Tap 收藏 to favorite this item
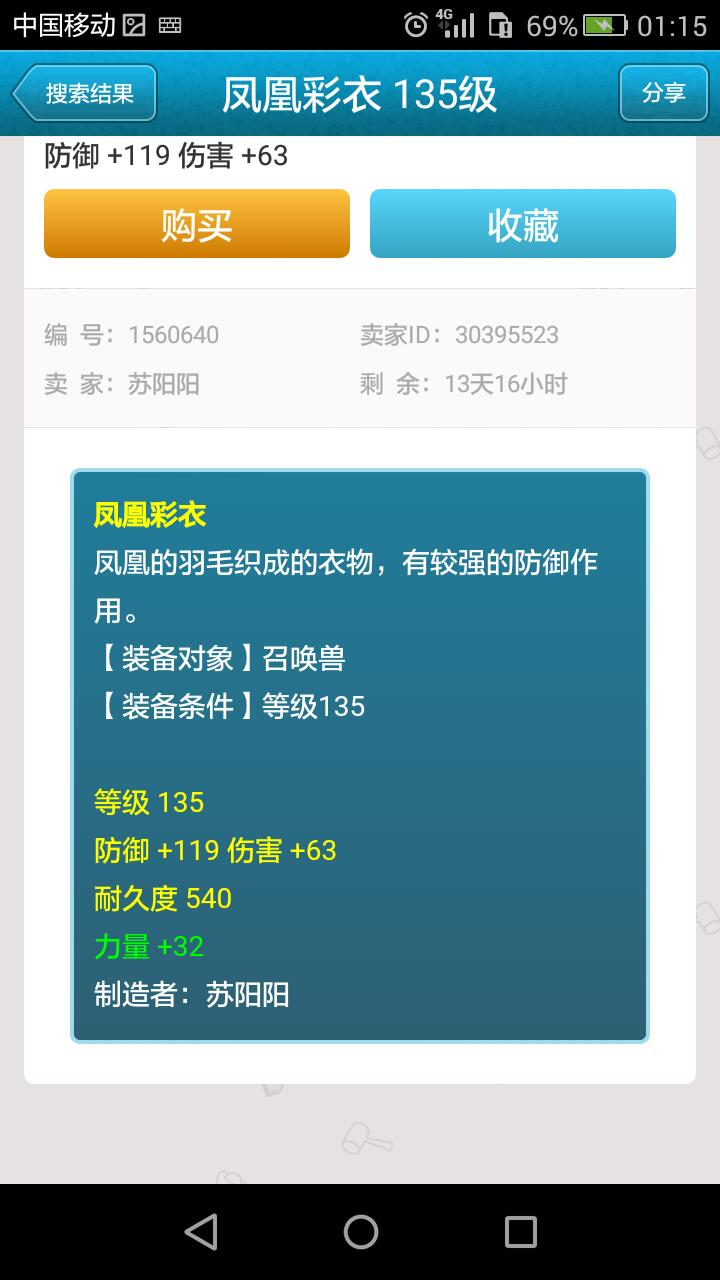The image size is (720, 1280). point(522,224)
